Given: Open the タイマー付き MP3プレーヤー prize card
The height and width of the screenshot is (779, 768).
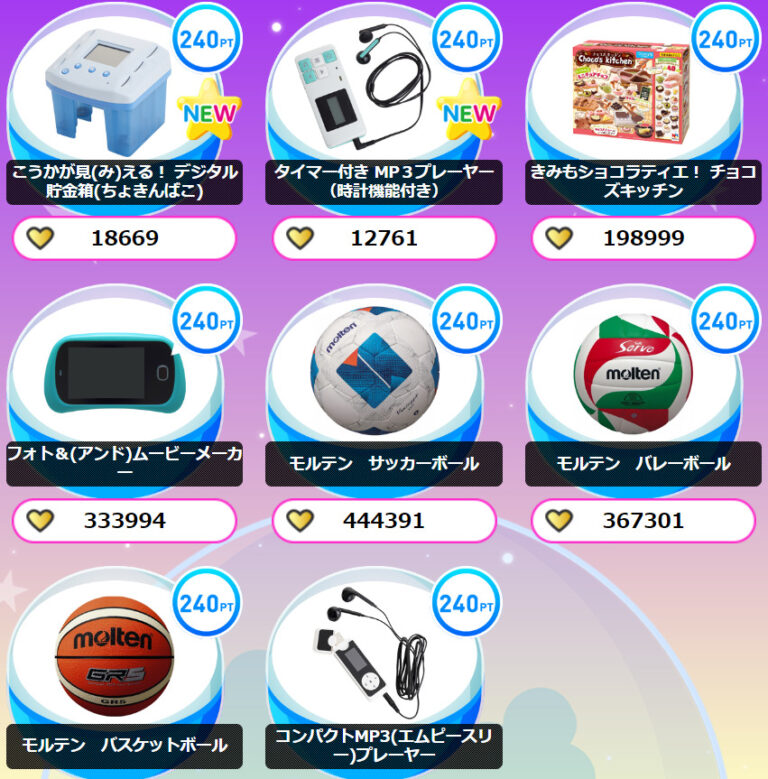Looking at the screenshot, I should [x=384, y=100].
